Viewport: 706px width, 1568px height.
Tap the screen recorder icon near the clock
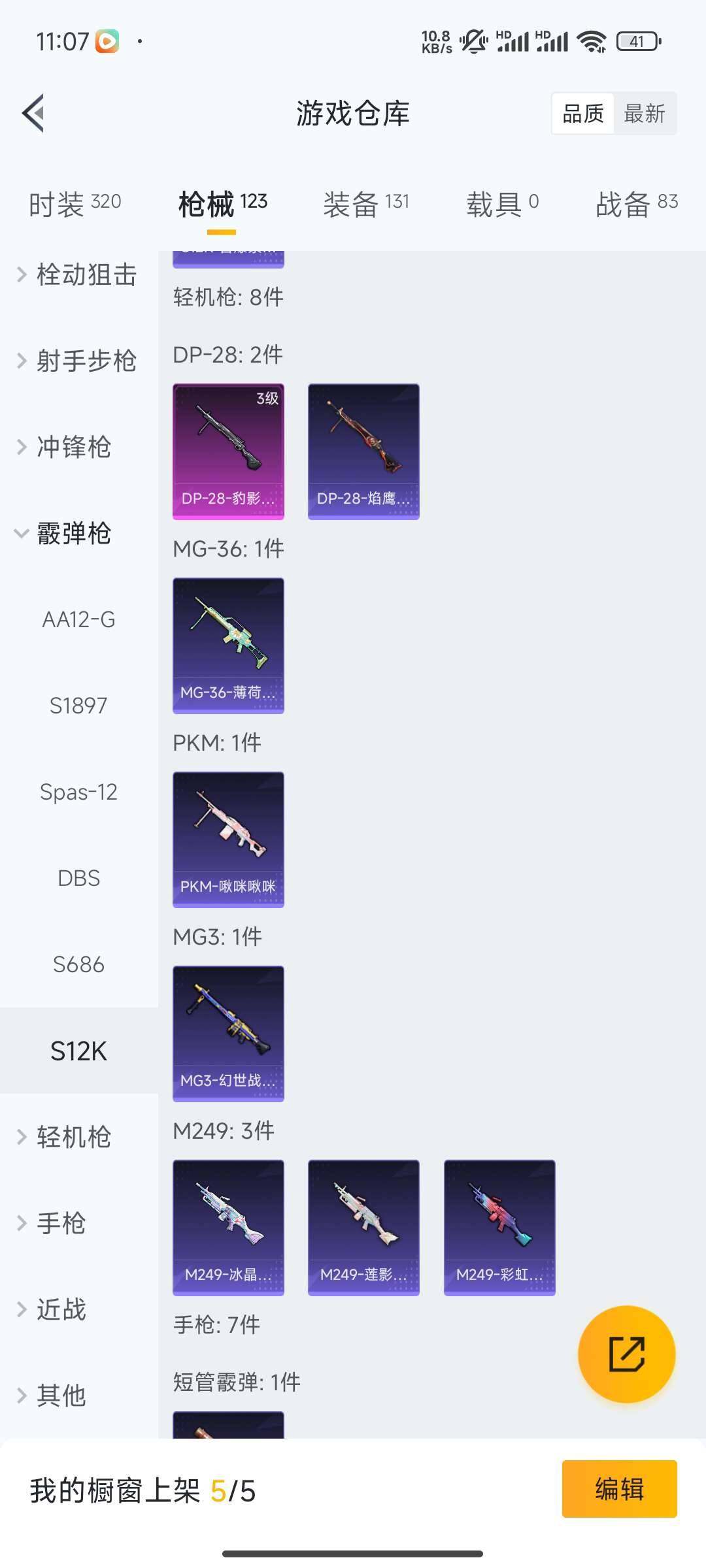pyautogui.click(x=107, y=41)
